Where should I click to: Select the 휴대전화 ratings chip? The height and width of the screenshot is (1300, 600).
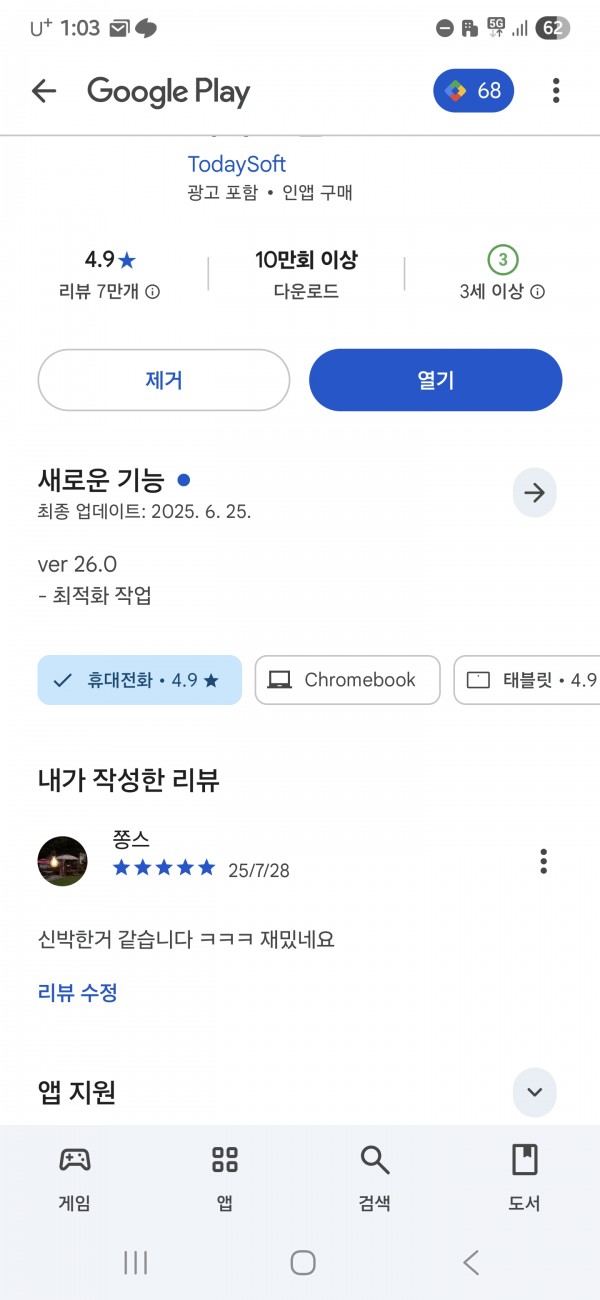pyautogui.click(x=140, y=680)
